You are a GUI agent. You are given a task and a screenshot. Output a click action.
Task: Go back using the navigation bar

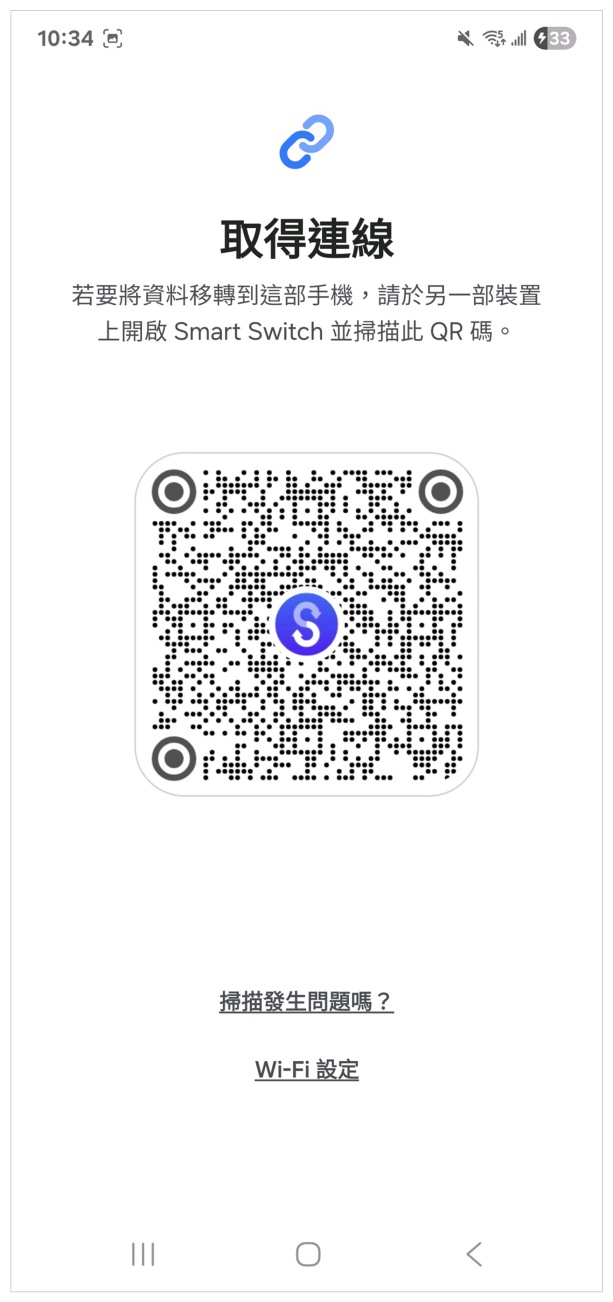(474, 1254)
